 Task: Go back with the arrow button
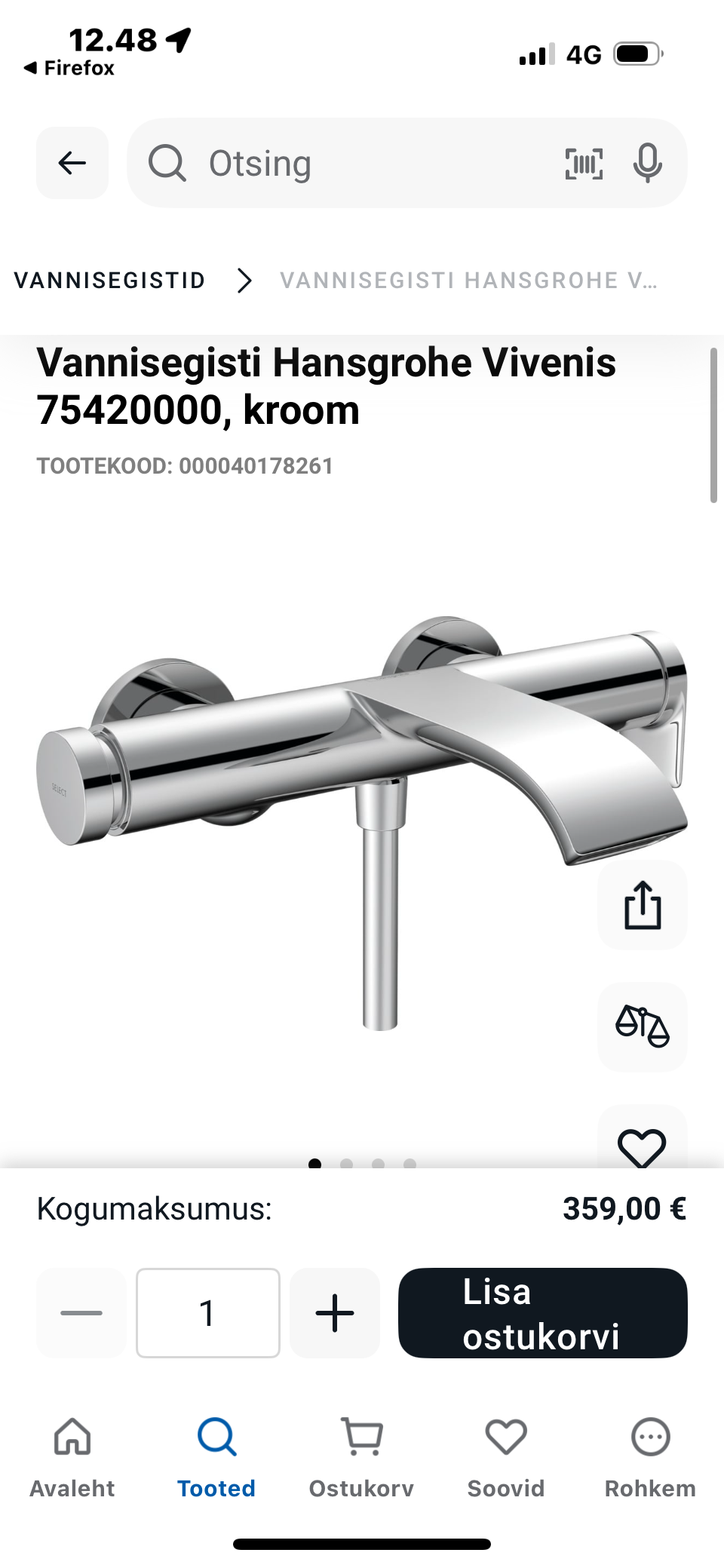[x=72, y=163]
